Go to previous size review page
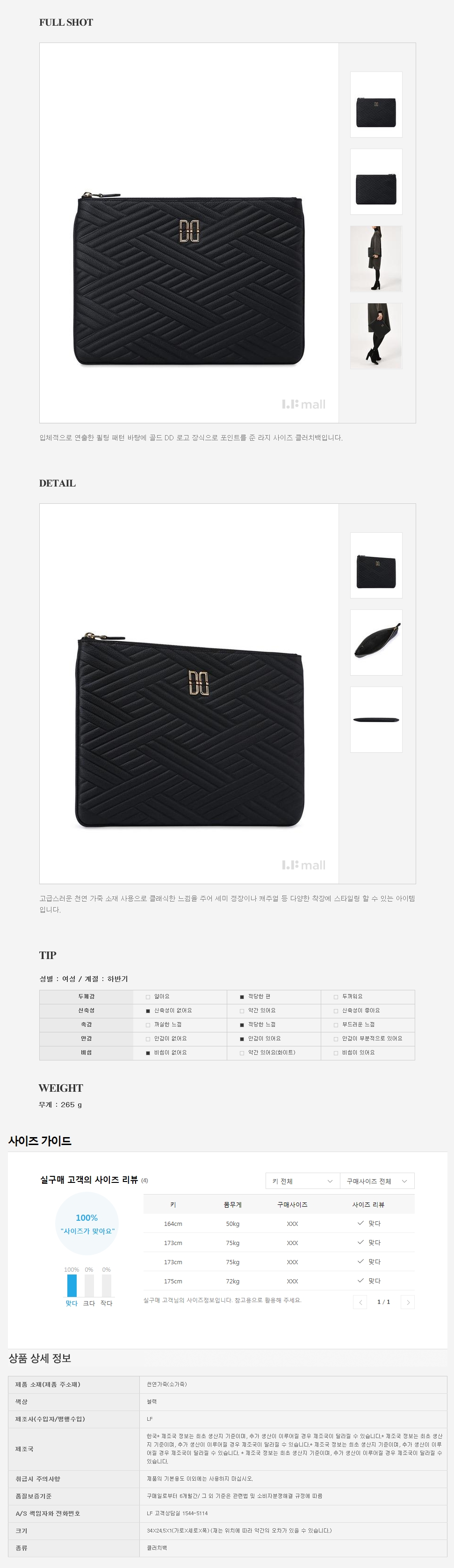This screenshot has width=454, height=1568. [x=360, y=1302]
